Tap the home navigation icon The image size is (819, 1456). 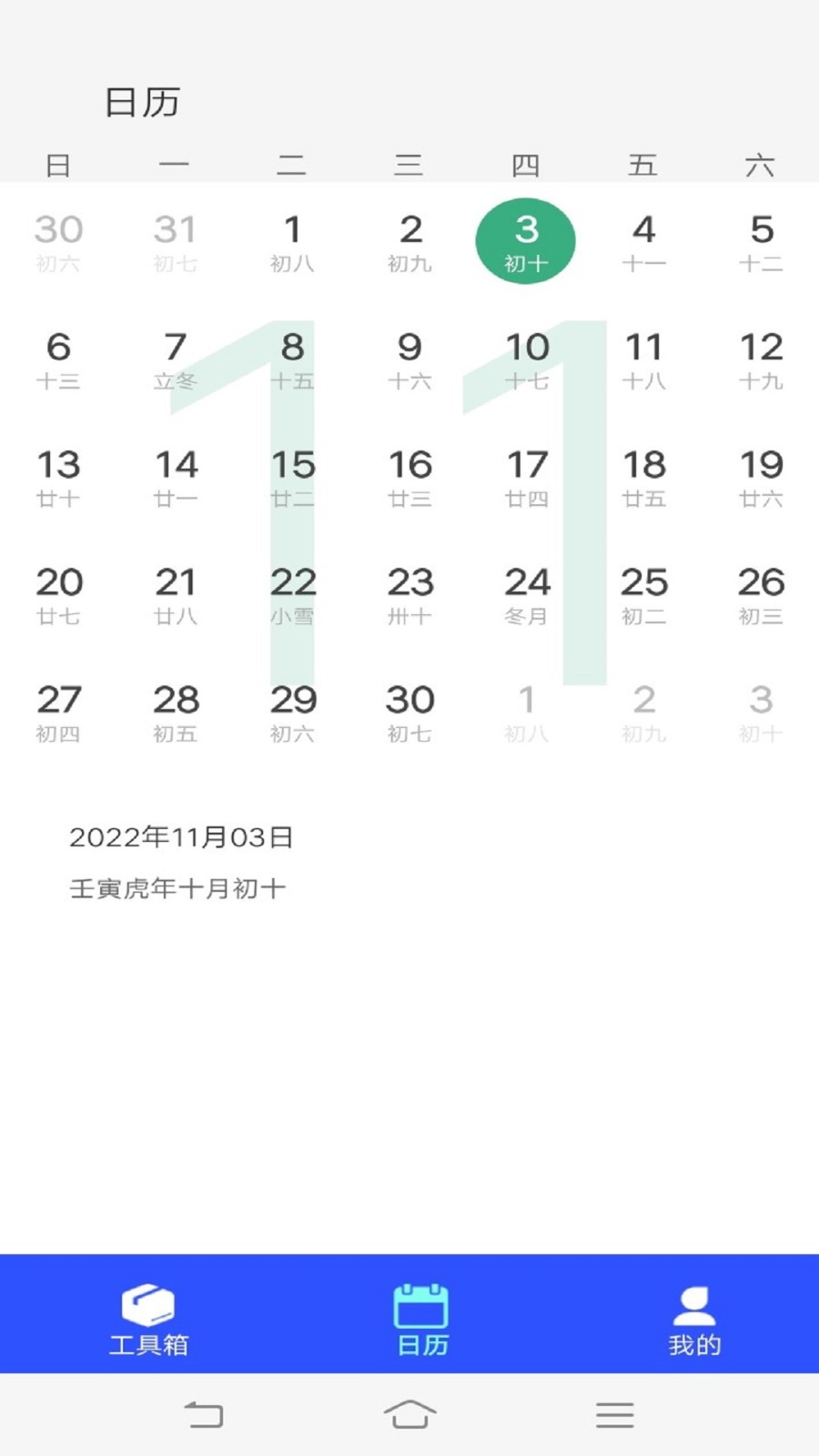(x=410, y=1414)
